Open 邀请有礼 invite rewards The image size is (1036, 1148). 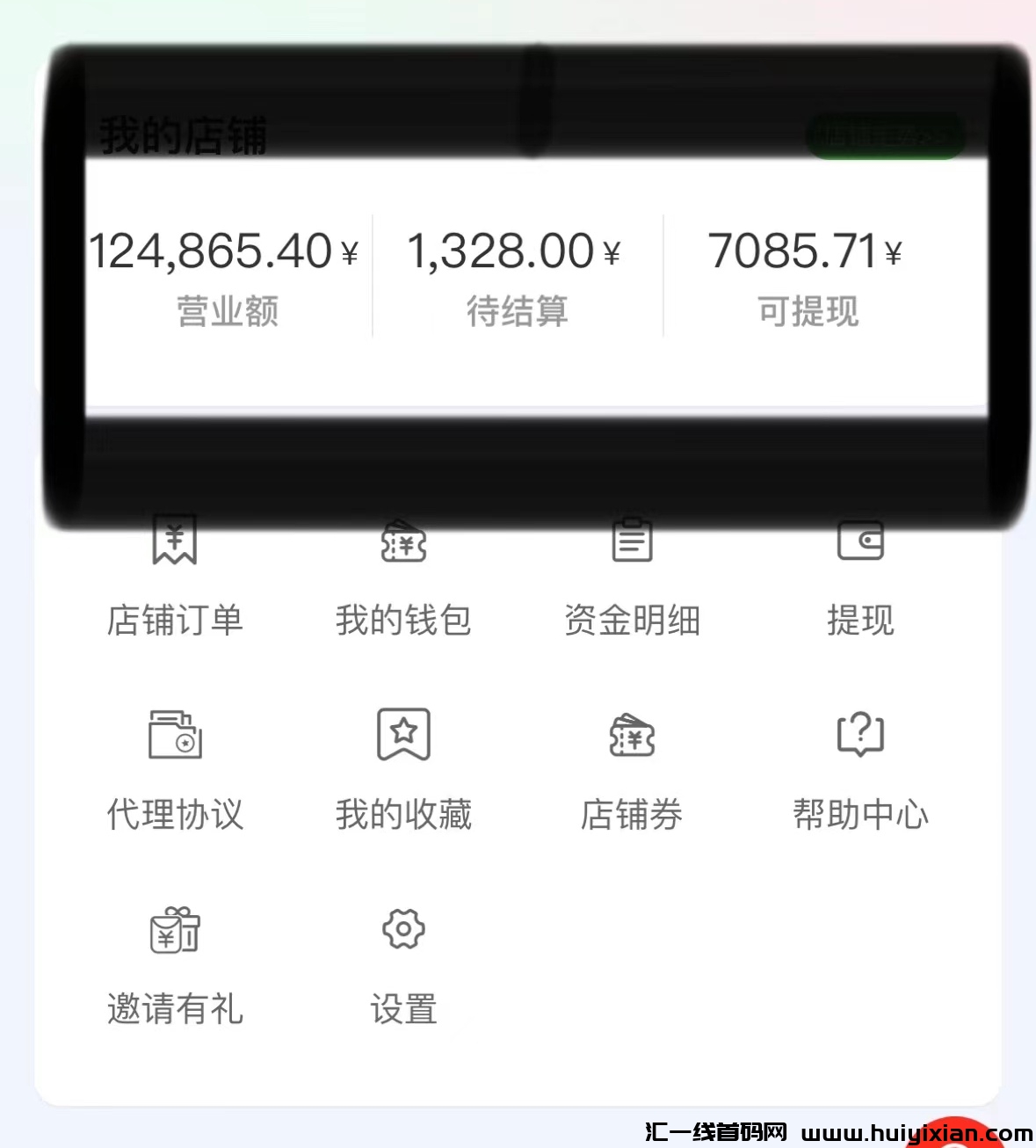175,964
